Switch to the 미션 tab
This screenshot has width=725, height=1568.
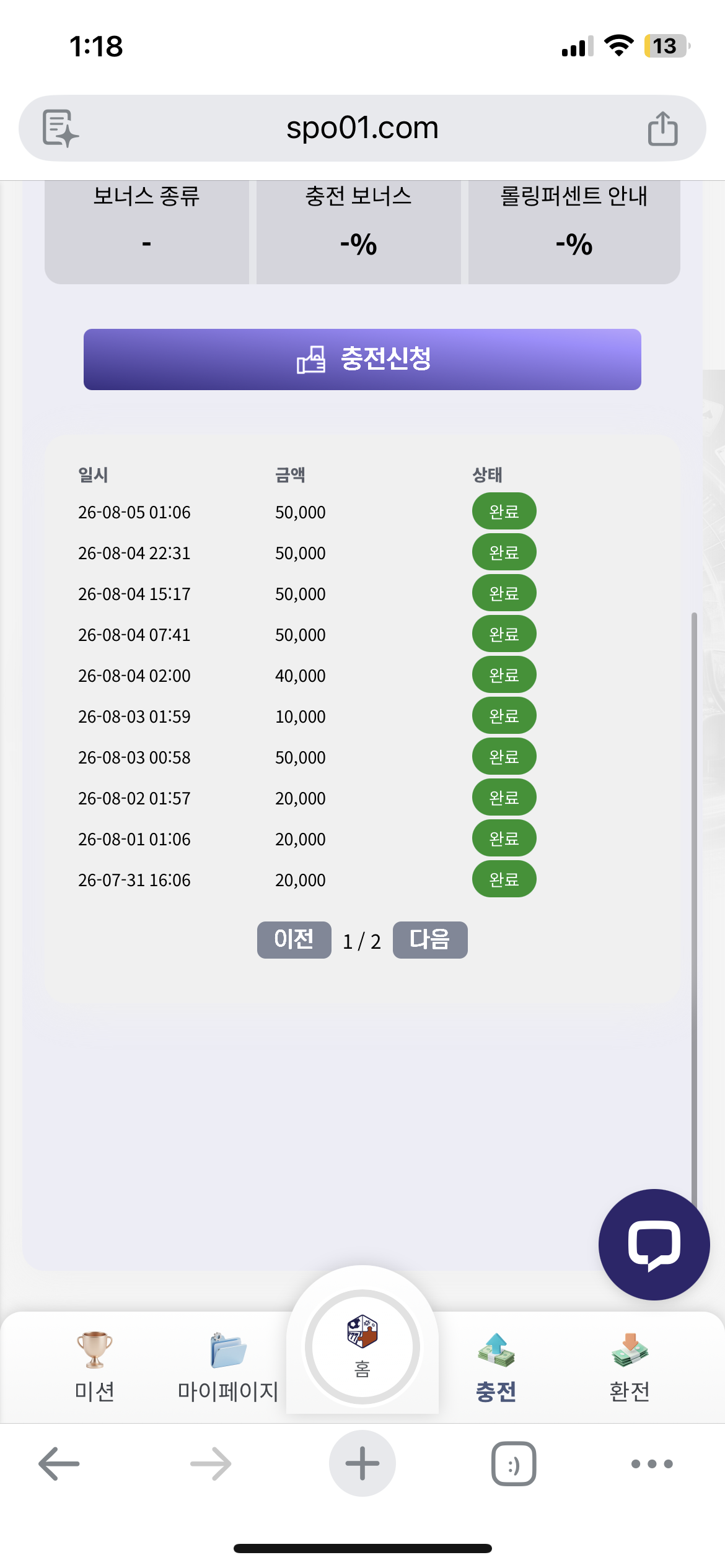[x=94, y=1367]
